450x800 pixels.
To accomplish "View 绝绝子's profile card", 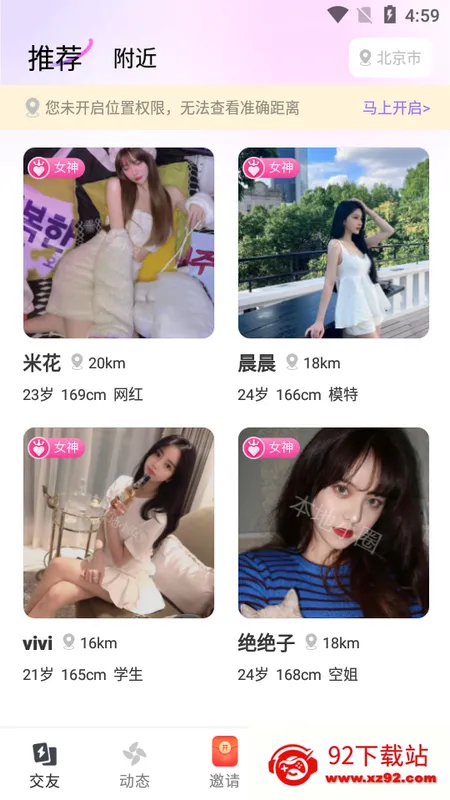I will (x=333, y=556).
